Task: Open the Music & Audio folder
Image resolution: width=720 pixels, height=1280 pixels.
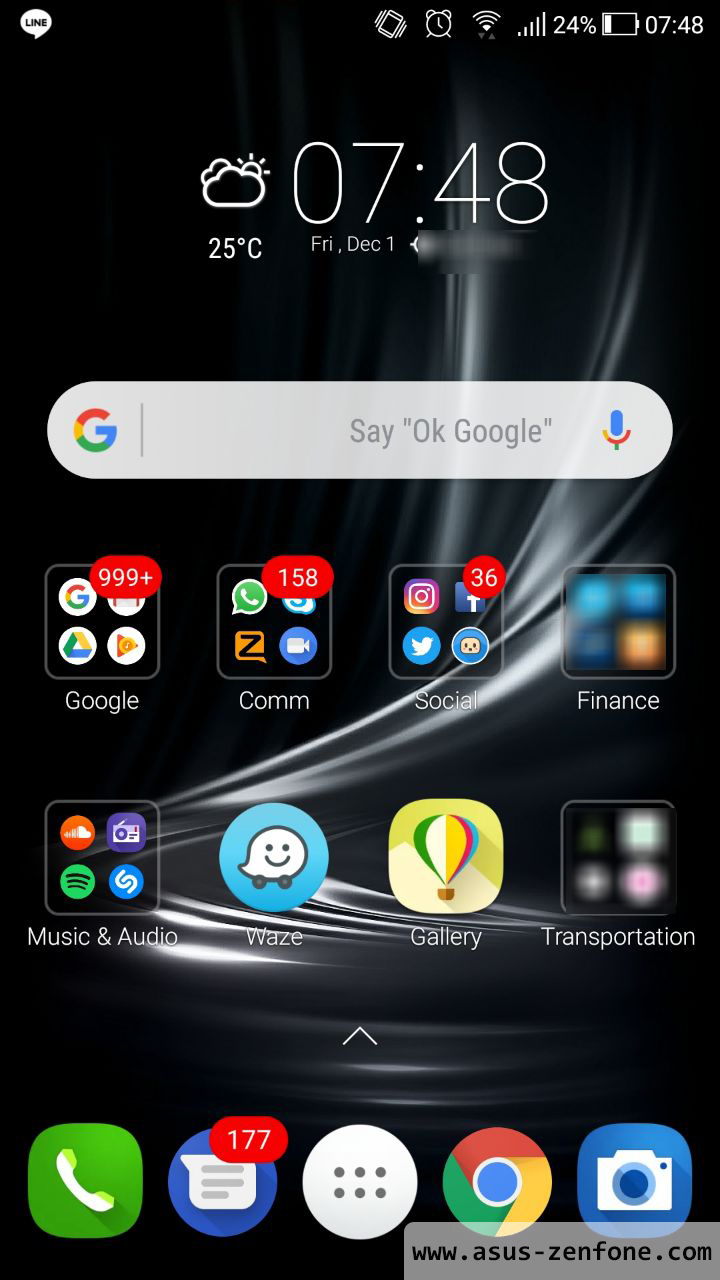Action: point(102,858)
